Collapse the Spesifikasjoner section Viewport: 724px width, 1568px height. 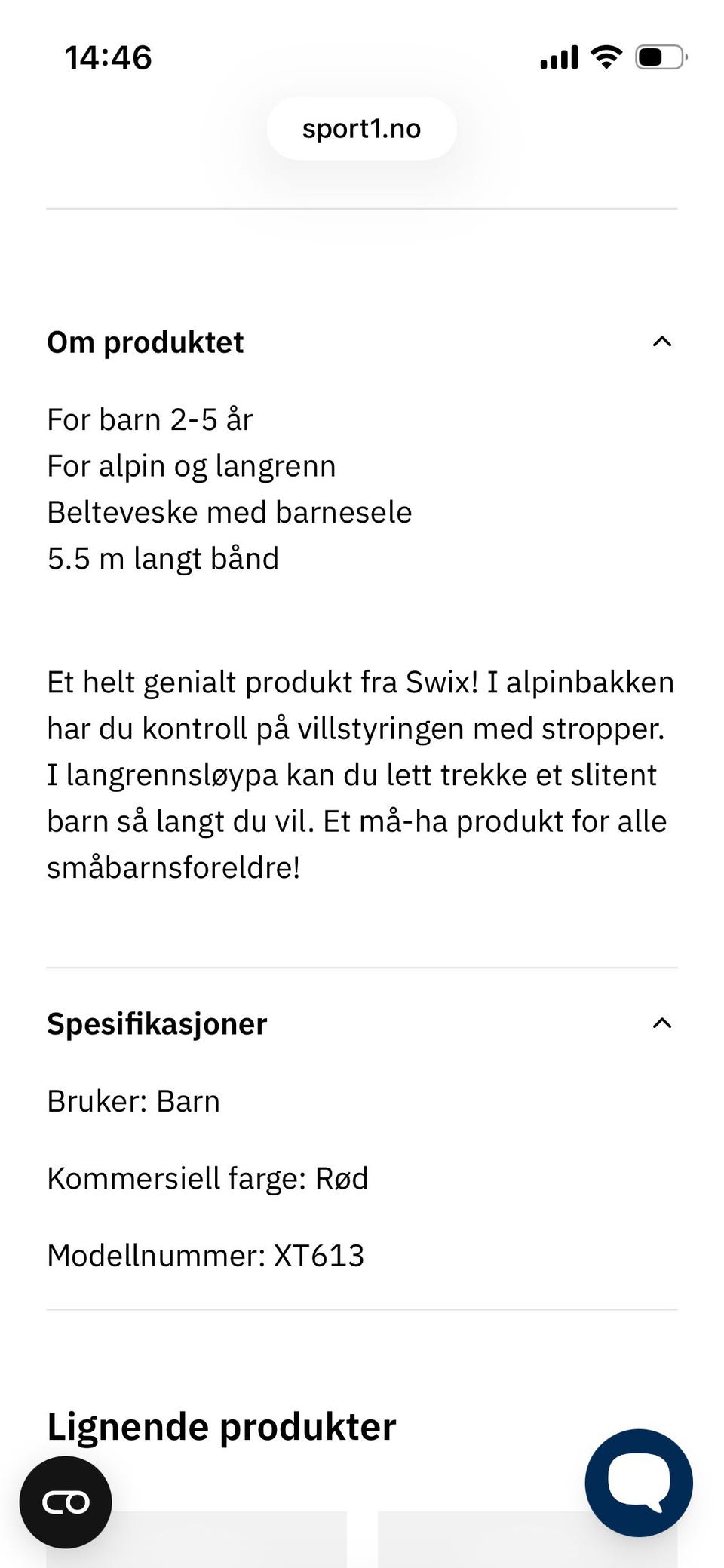pos(661,1023)
